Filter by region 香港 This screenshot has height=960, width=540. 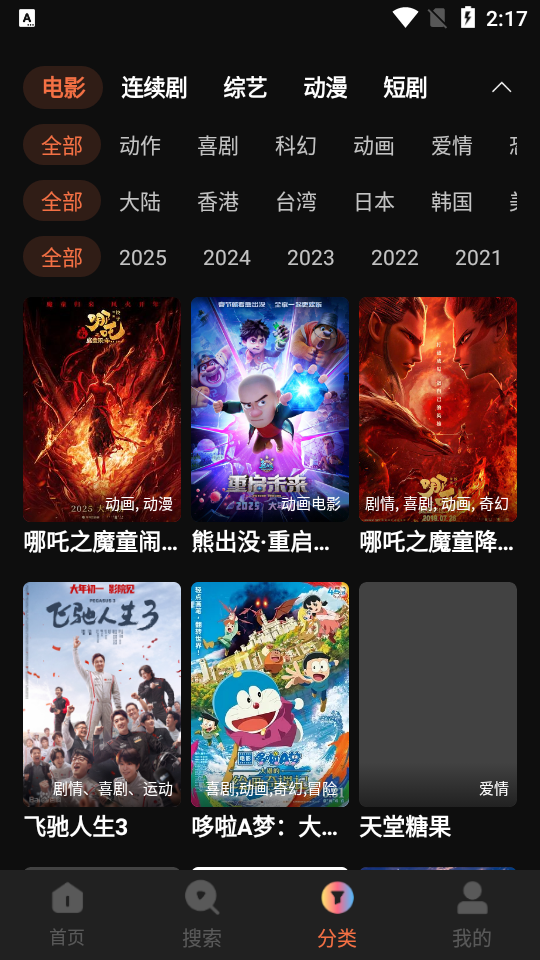click(217, 201)
